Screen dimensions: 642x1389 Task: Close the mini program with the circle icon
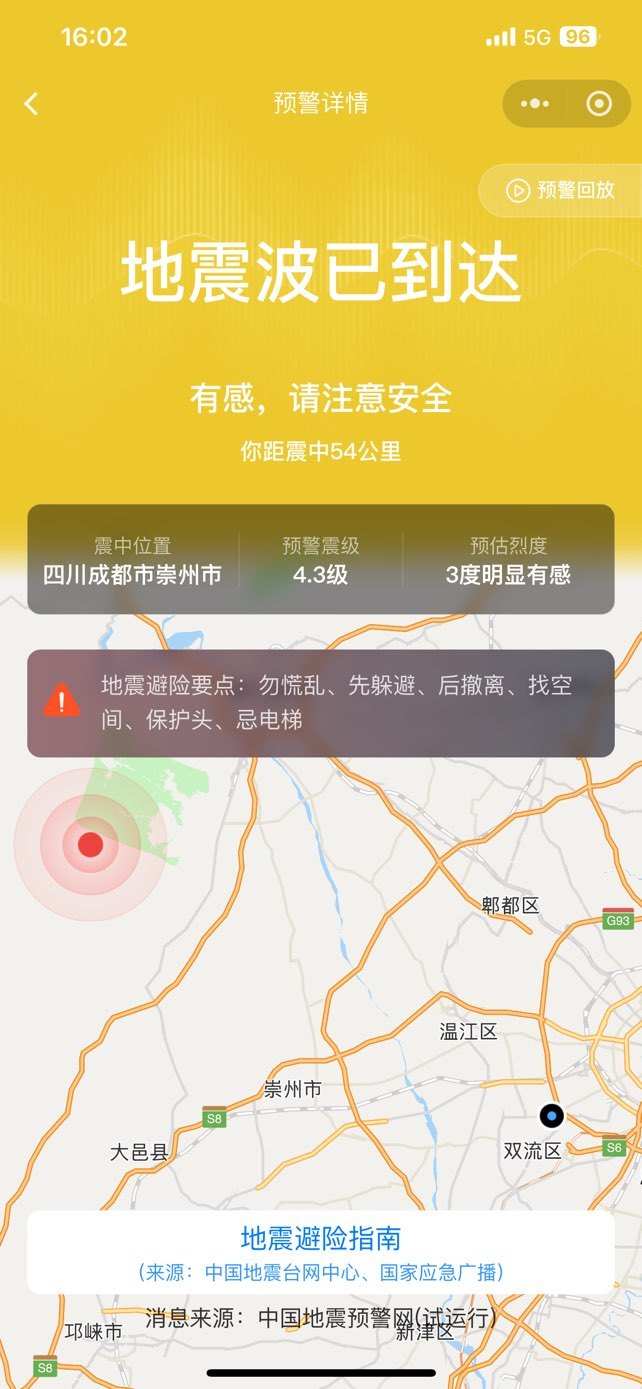click(x=598, y=104)
